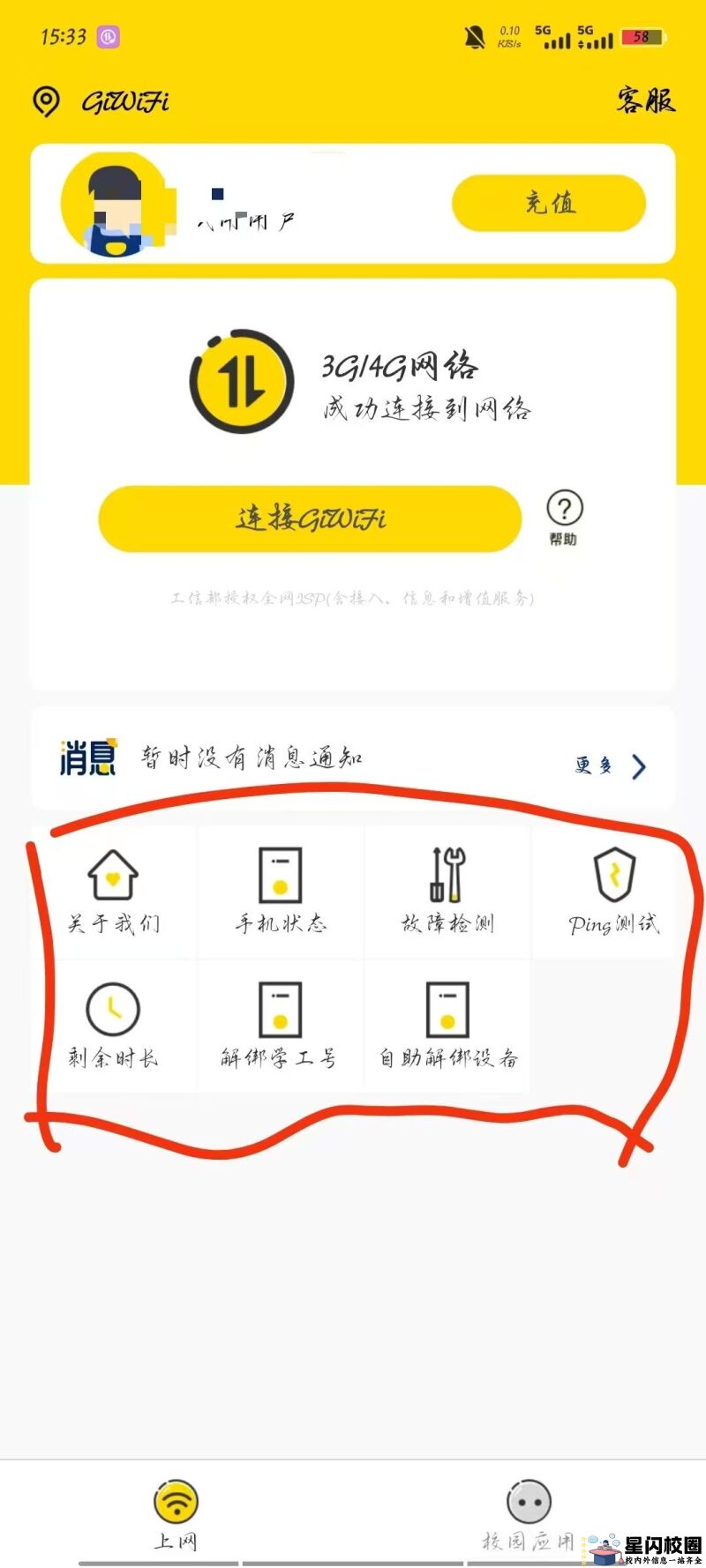Tap the 充值 recharge button
This screenshot has width=706, height=1568.
click(549, 204)
